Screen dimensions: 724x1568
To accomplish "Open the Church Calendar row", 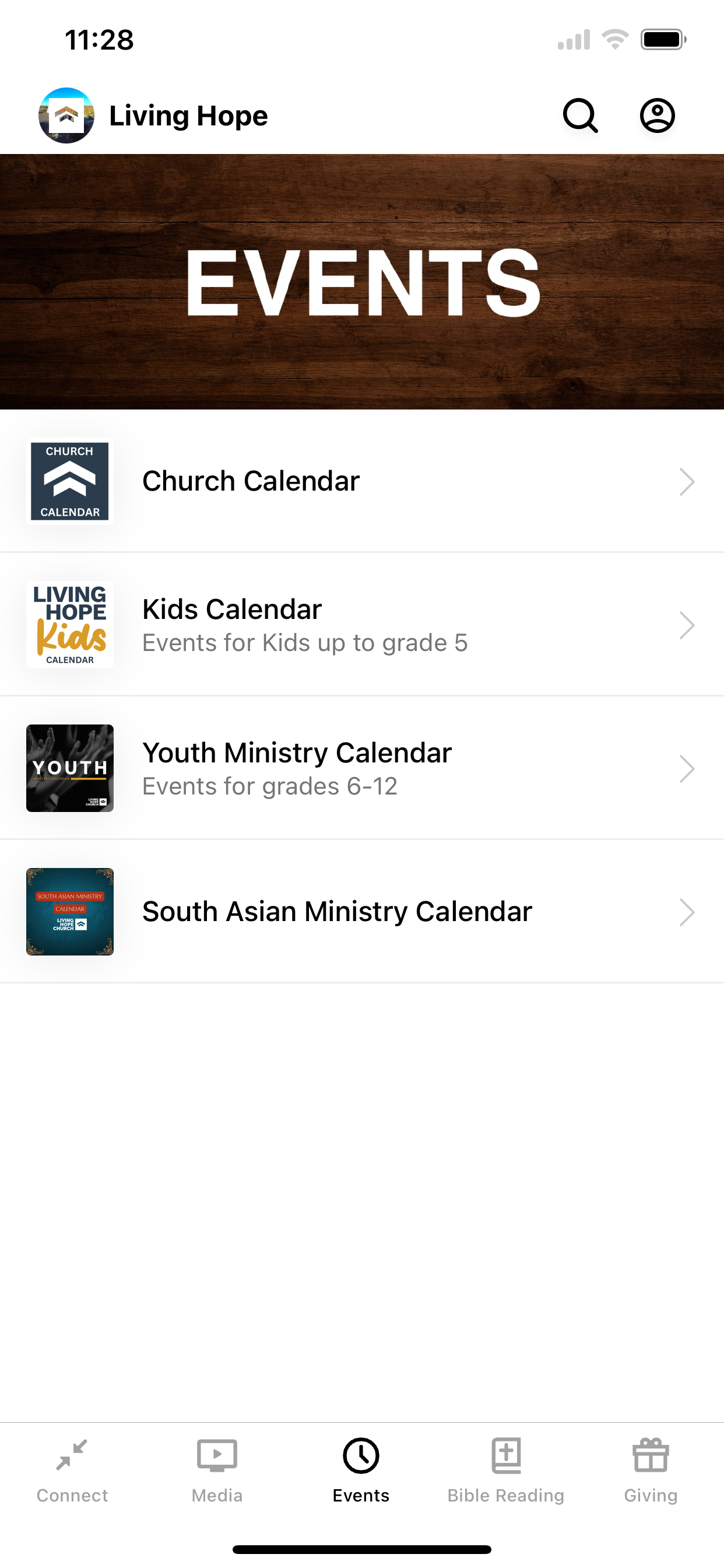I will (x=362, y=481).
